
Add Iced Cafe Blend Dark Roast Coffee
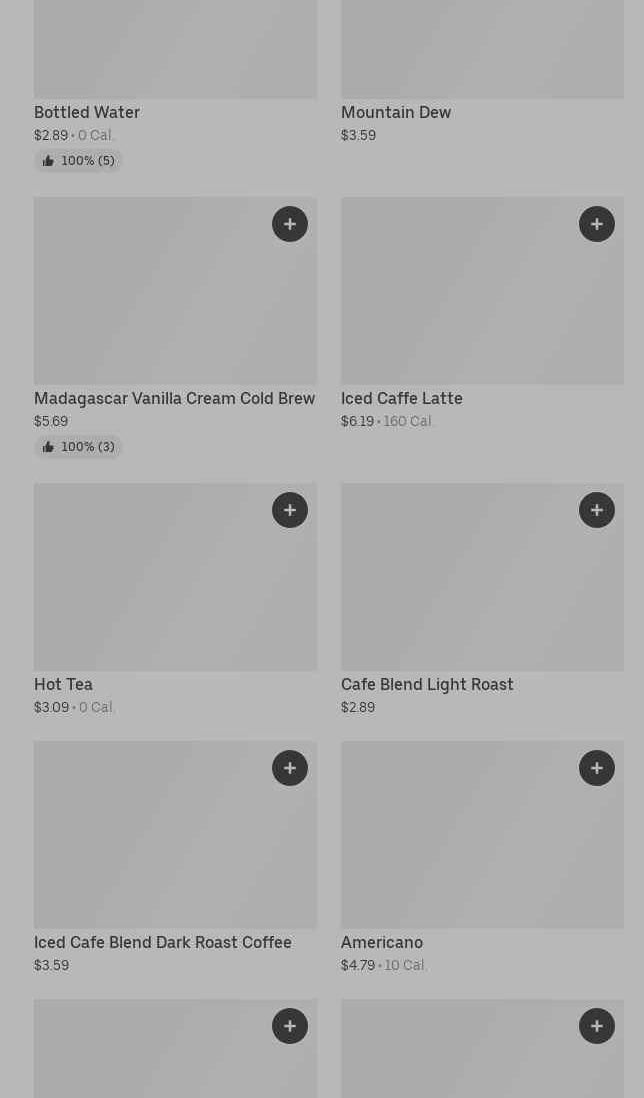pos(290,768)
